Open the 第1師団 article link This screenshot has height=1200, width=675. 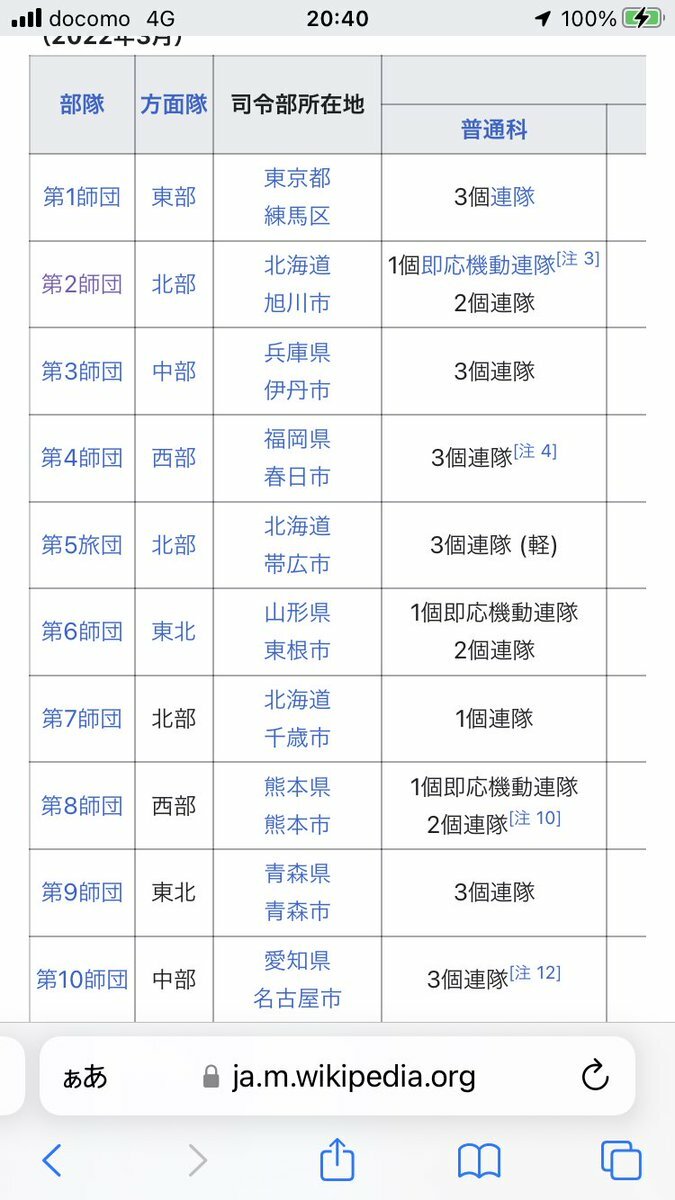[x=82, y=197]
